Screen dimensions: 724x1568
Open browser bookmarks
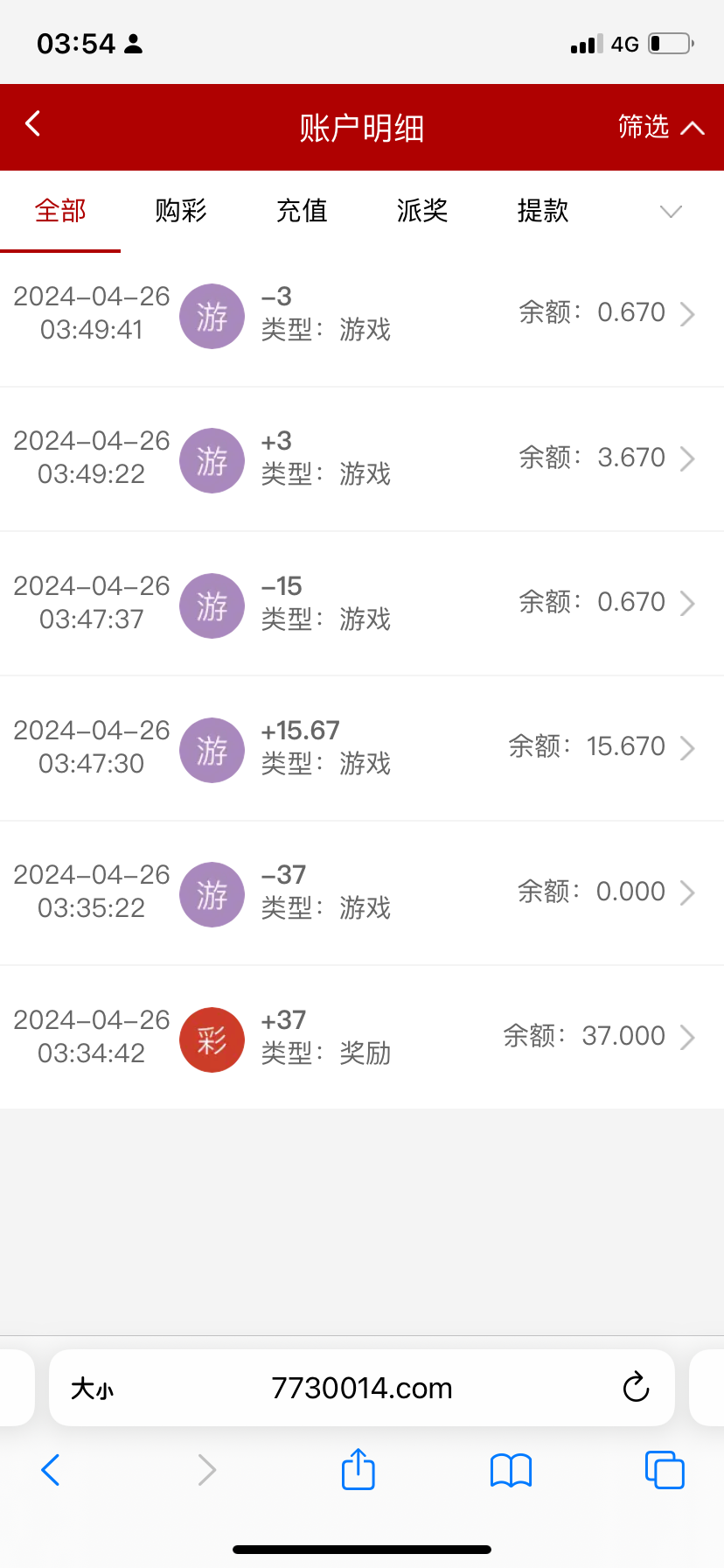coord(512,1470)
